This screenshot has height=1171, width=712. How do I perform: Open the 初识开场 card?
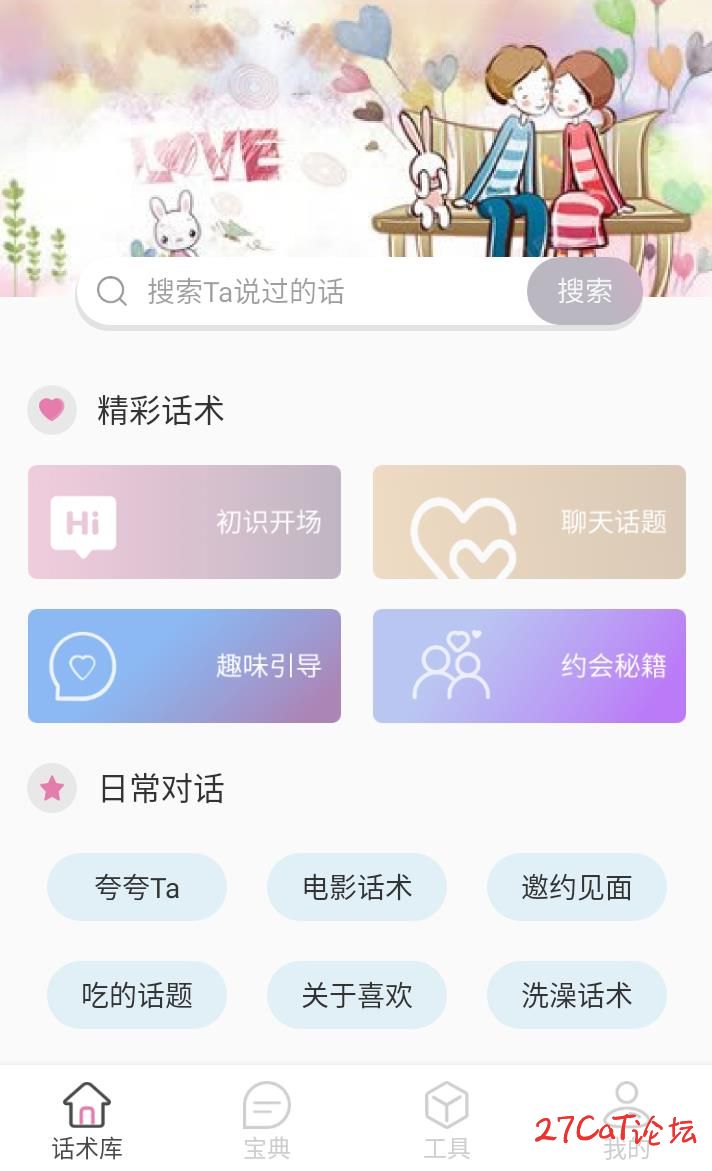click(184, 522)
